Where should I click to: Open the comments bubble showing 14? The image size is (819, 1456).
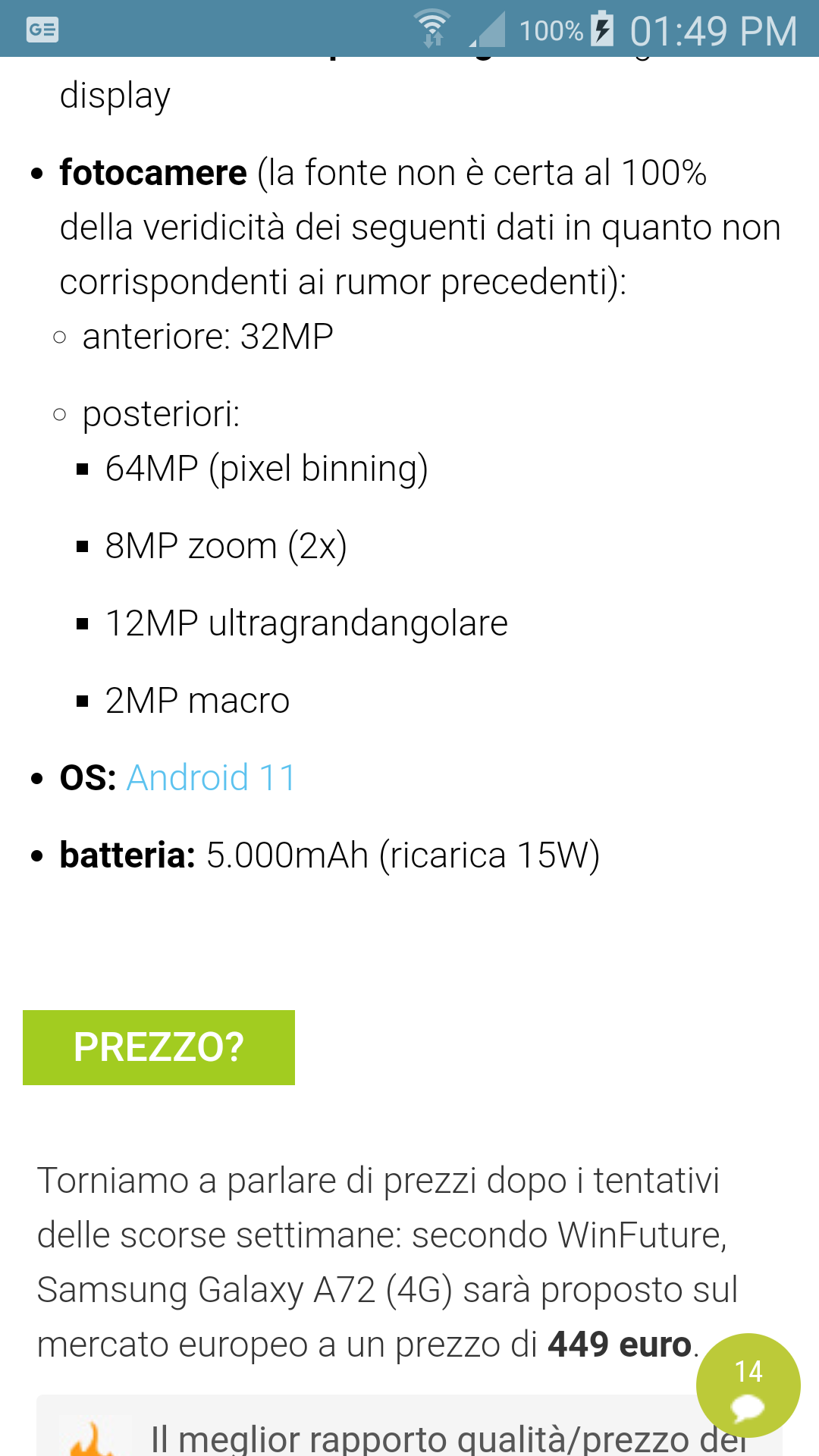748,1385
